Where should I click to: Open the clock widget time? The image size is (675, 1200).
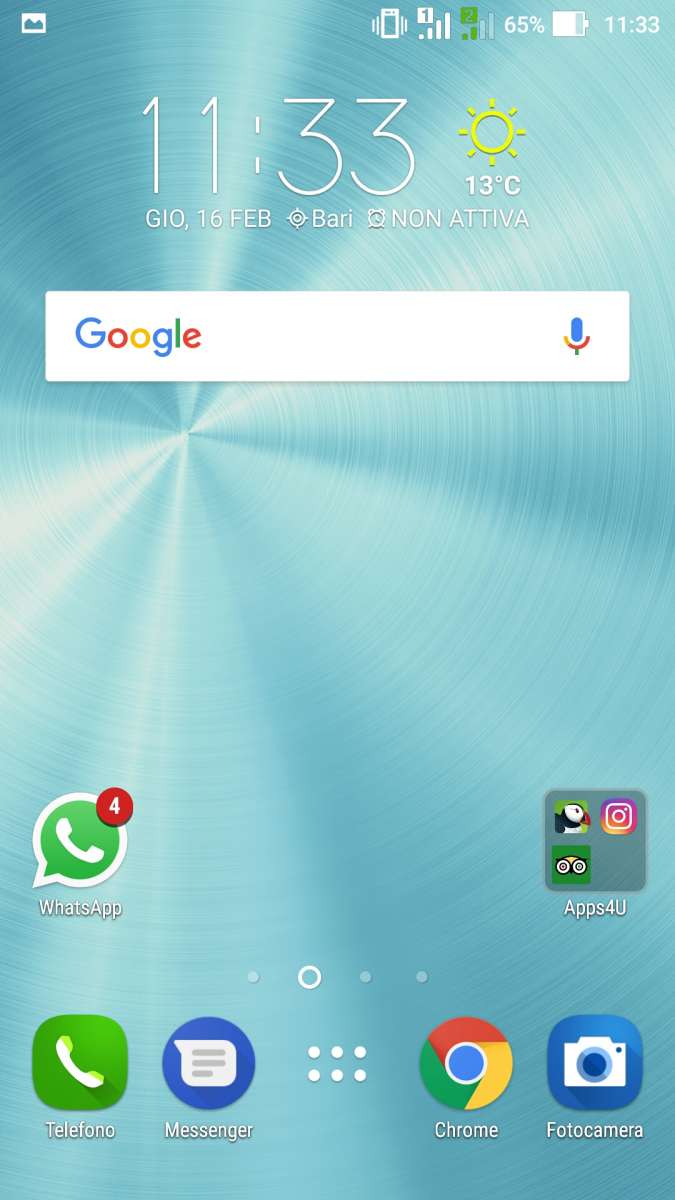277,146
